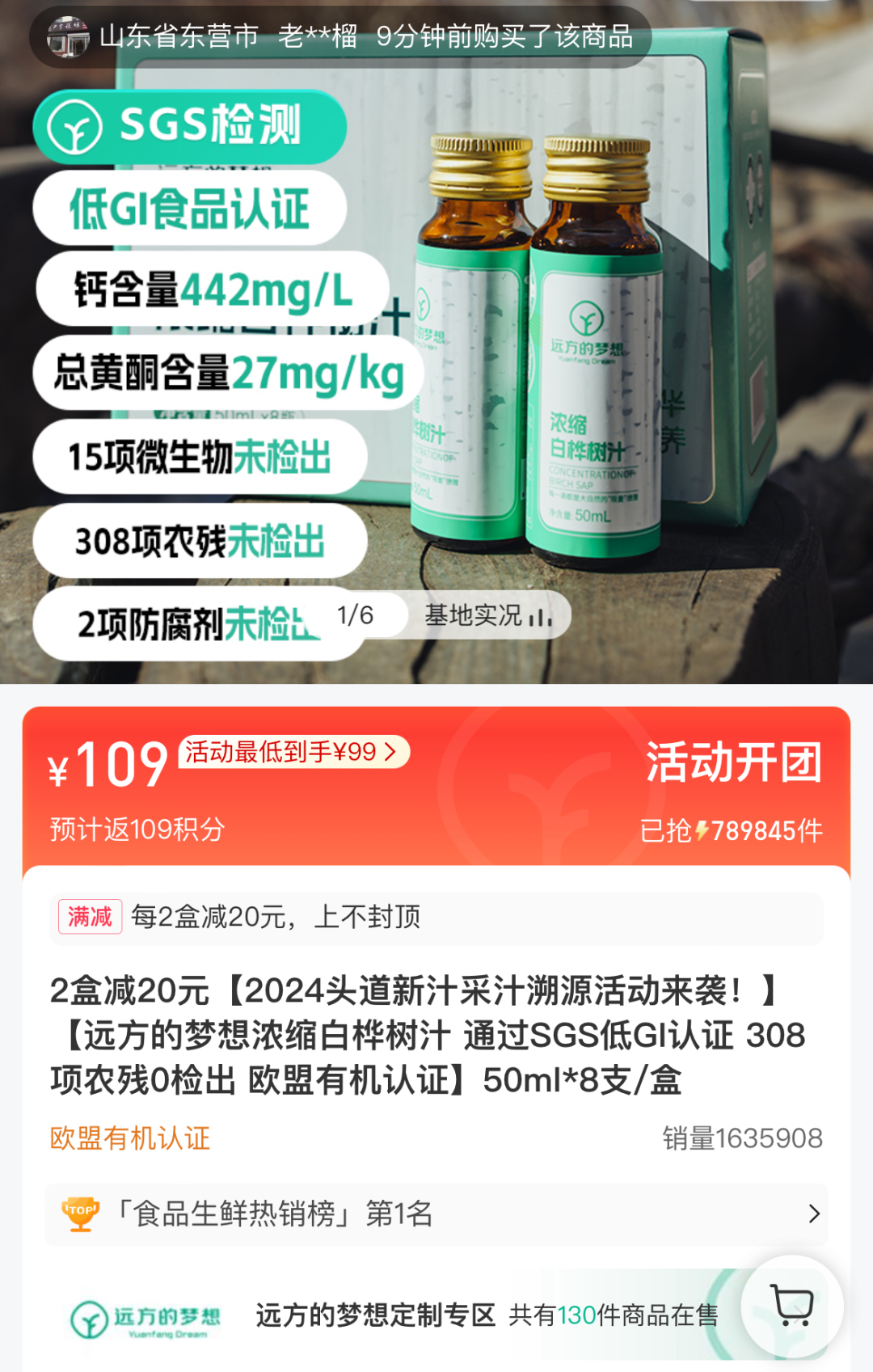Tap the 欧盟有机认证 tag

[x=130, y=1138]
